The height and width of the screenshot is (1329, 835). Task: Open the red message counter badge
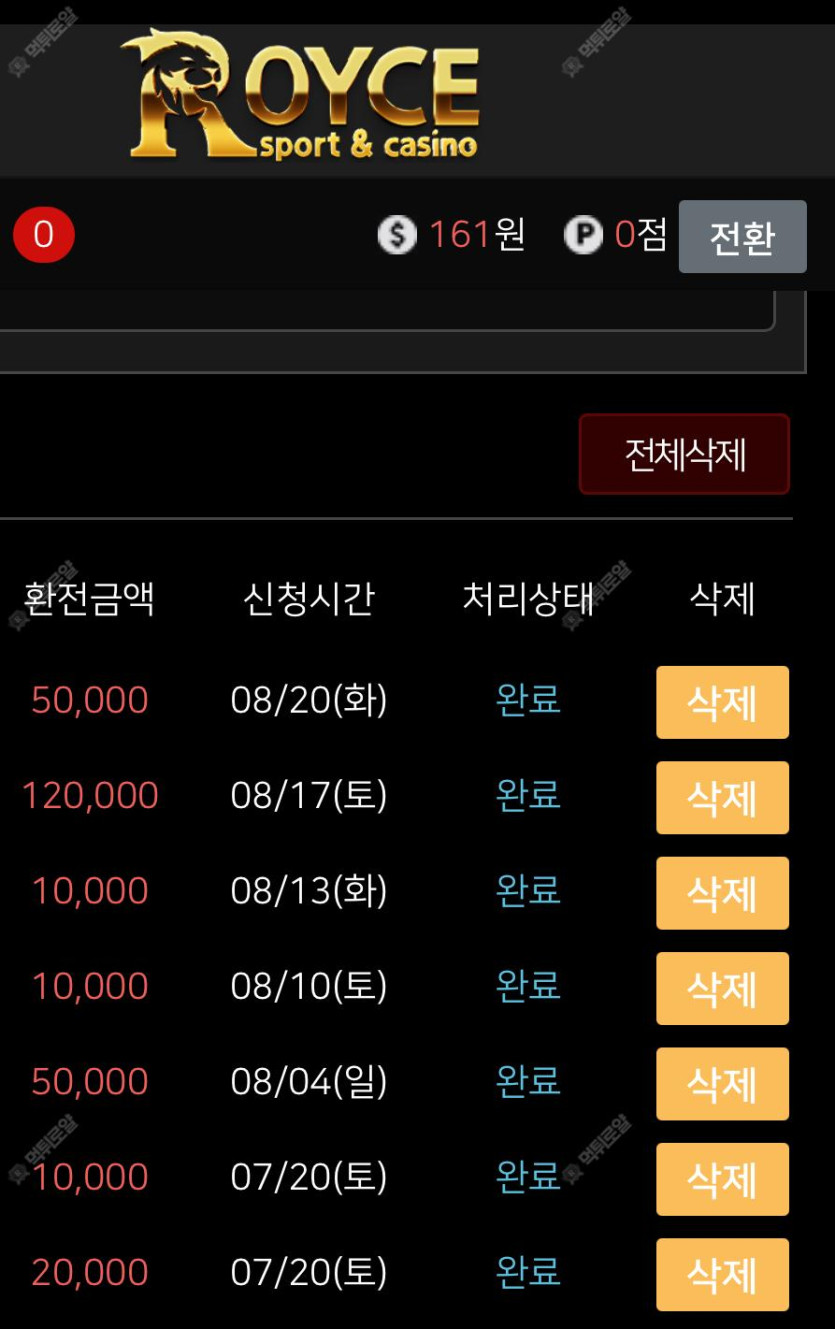tap(44, 236)
